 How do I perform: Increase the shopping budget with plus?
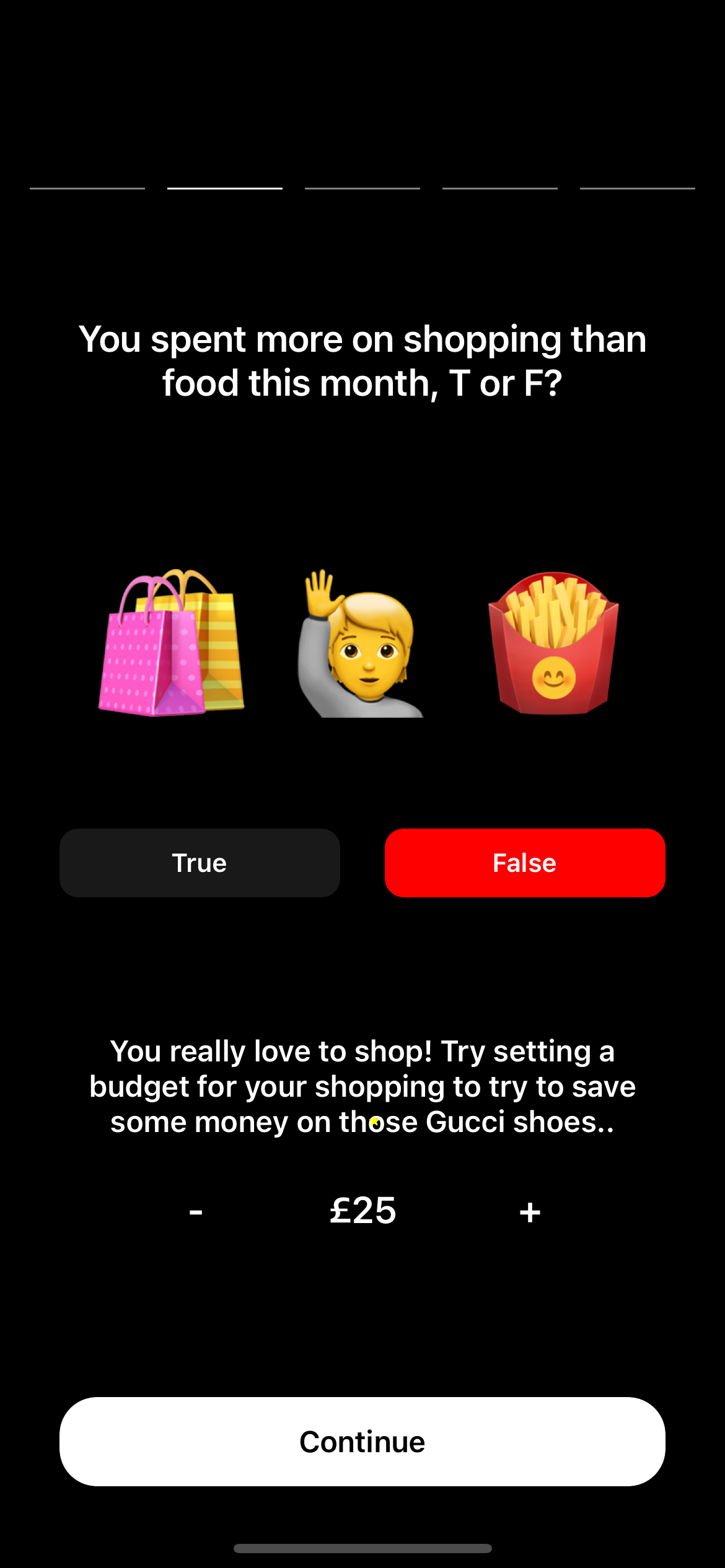pyautogui.click(x=530, y=1212)
